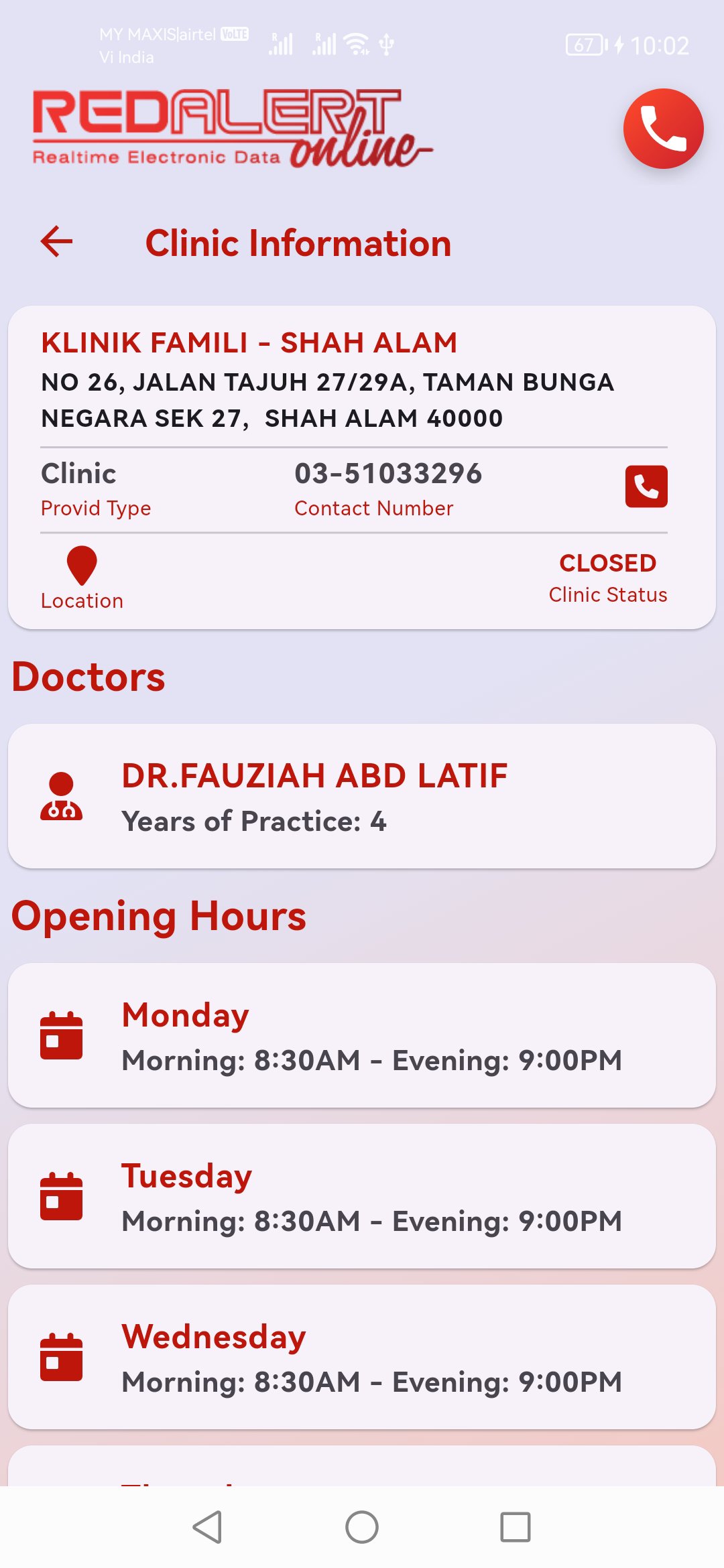Viewport: 724px width, 1568px height.
Task: Tap the calendar icon next to Wednesday
Action: (x=61, y=1360)
